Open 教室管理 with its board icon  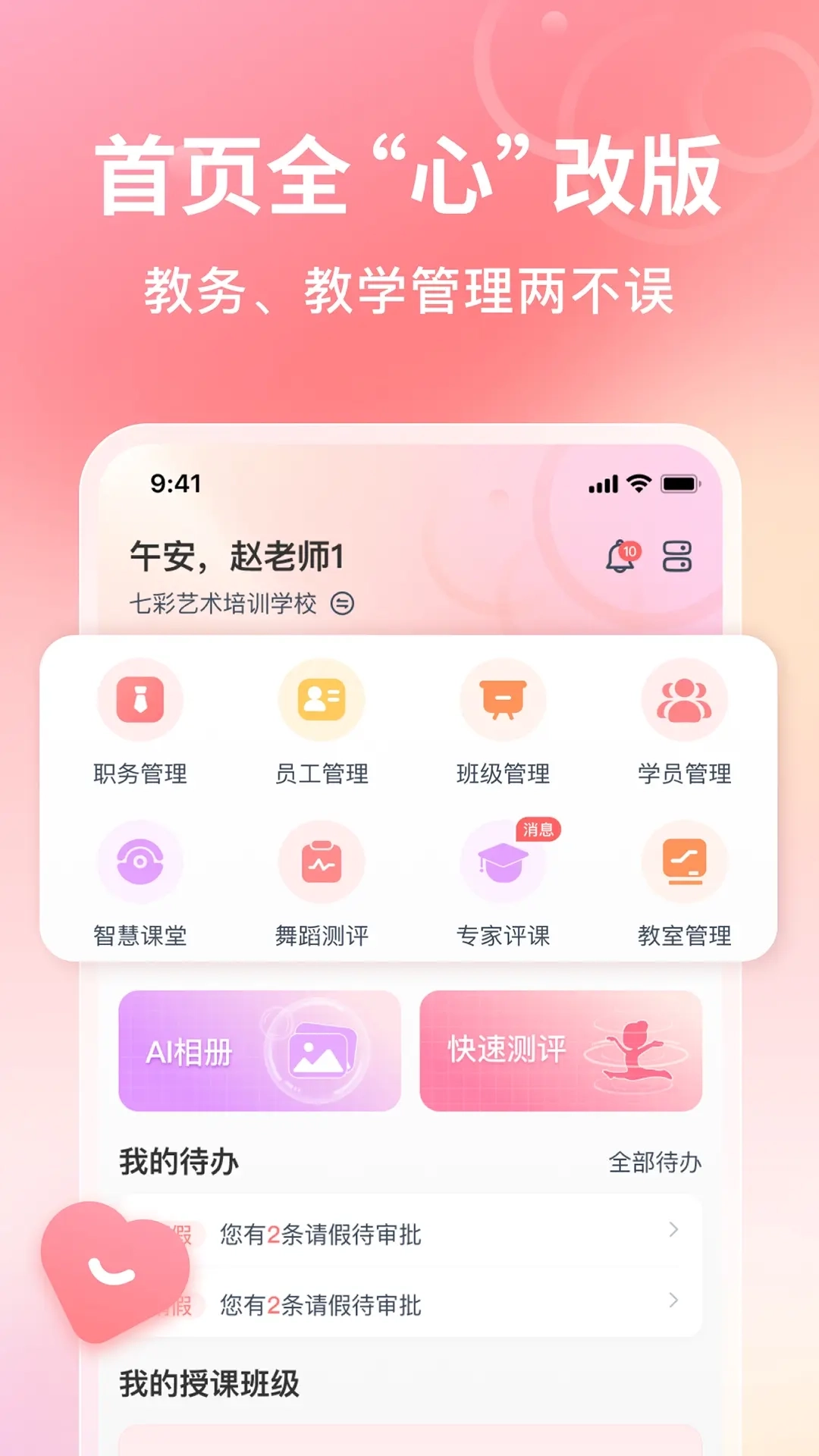tap(683, 862)
